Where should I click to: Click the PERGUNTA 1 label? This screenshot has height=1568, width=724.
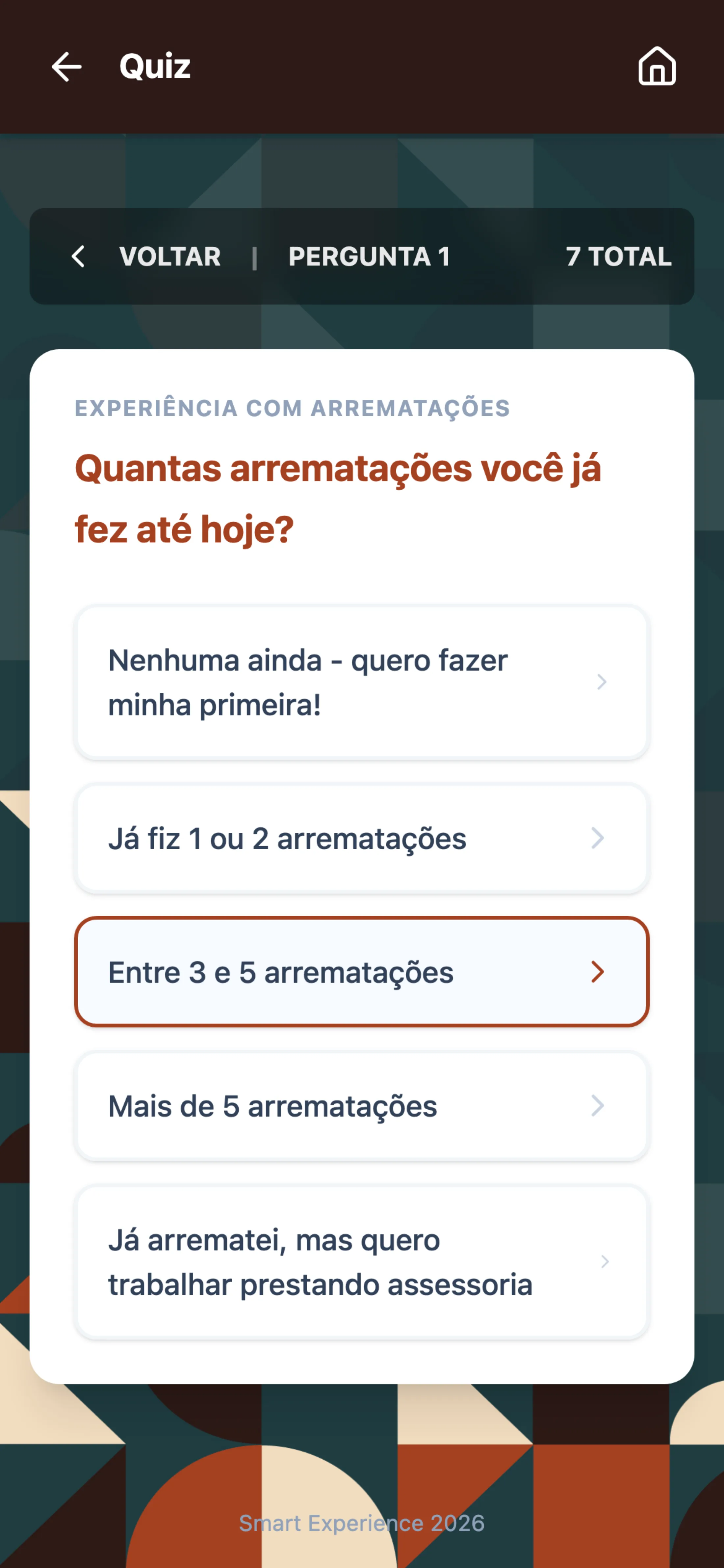pos(369,256)
